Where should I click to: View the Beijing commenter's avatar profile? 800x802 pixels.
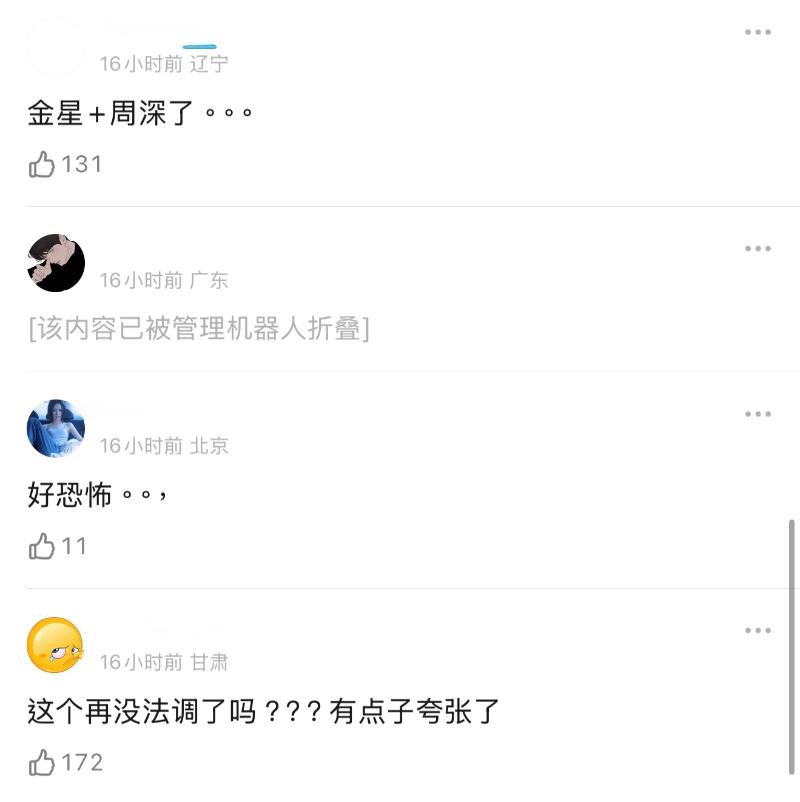click(x=56, y=428)
